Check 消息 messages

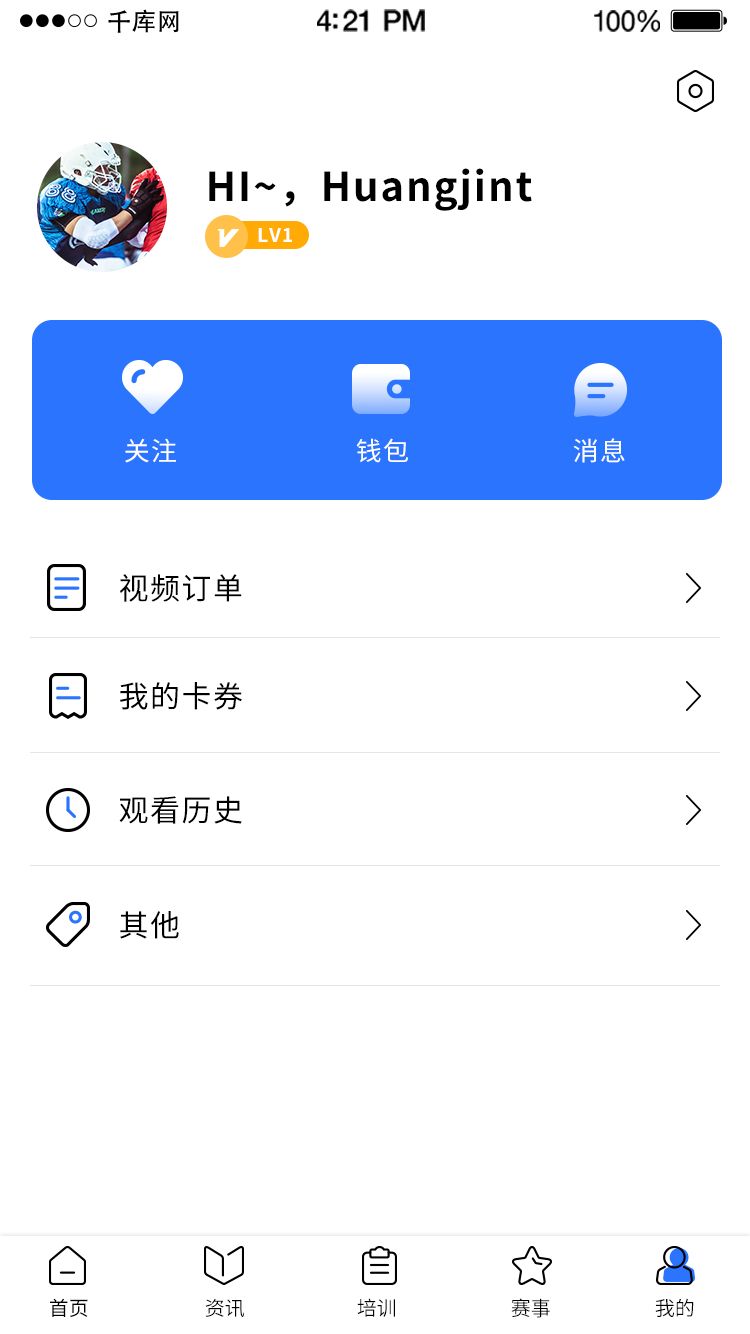599,410
